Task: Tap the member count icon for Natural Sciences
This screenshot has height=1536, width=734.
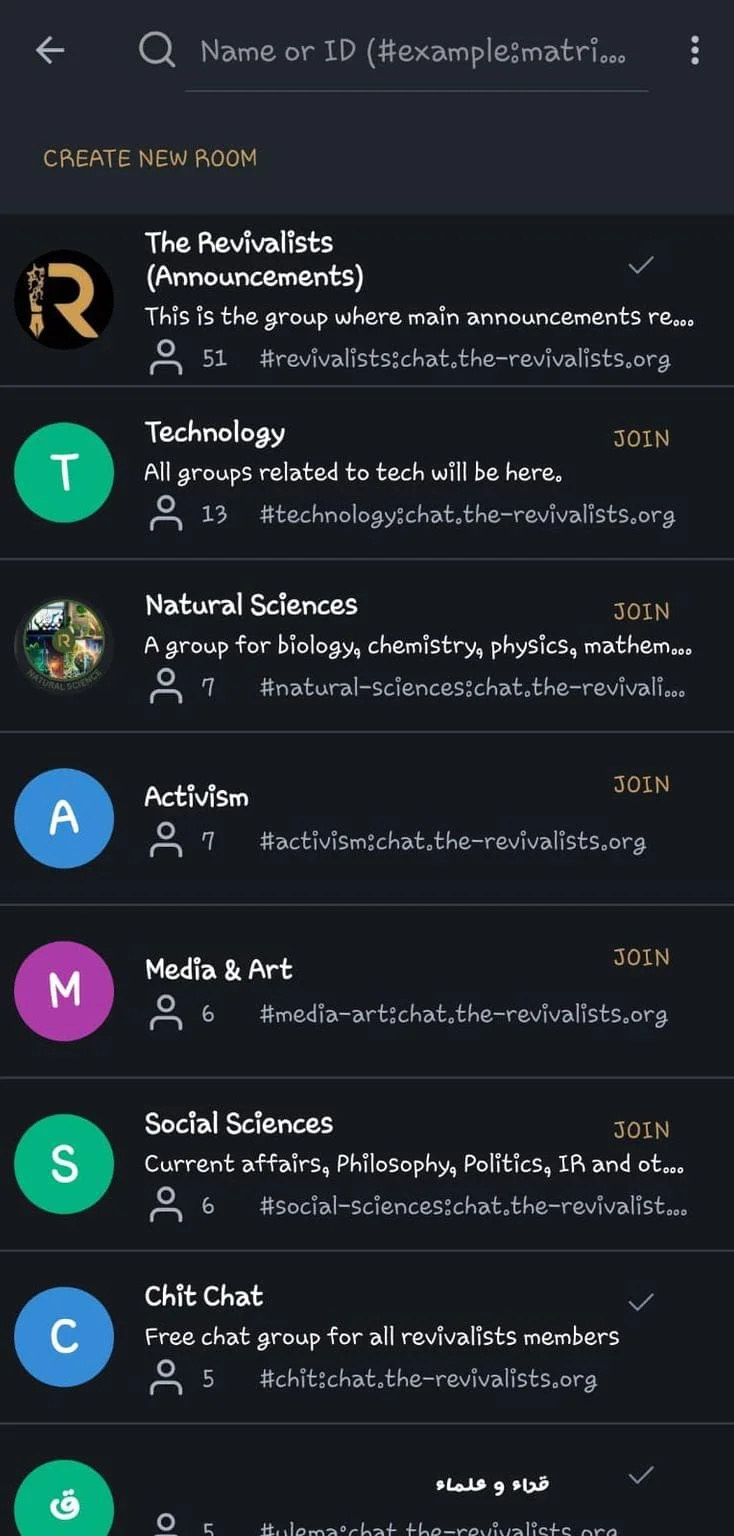Action: pyautogui.click(x=167, y=688)
